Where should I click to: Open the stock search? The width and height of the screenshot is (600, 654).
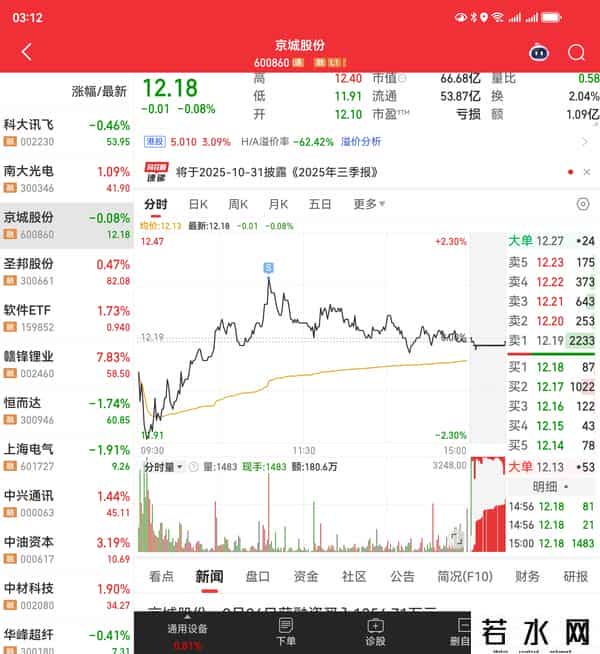[x=576, y=52]
